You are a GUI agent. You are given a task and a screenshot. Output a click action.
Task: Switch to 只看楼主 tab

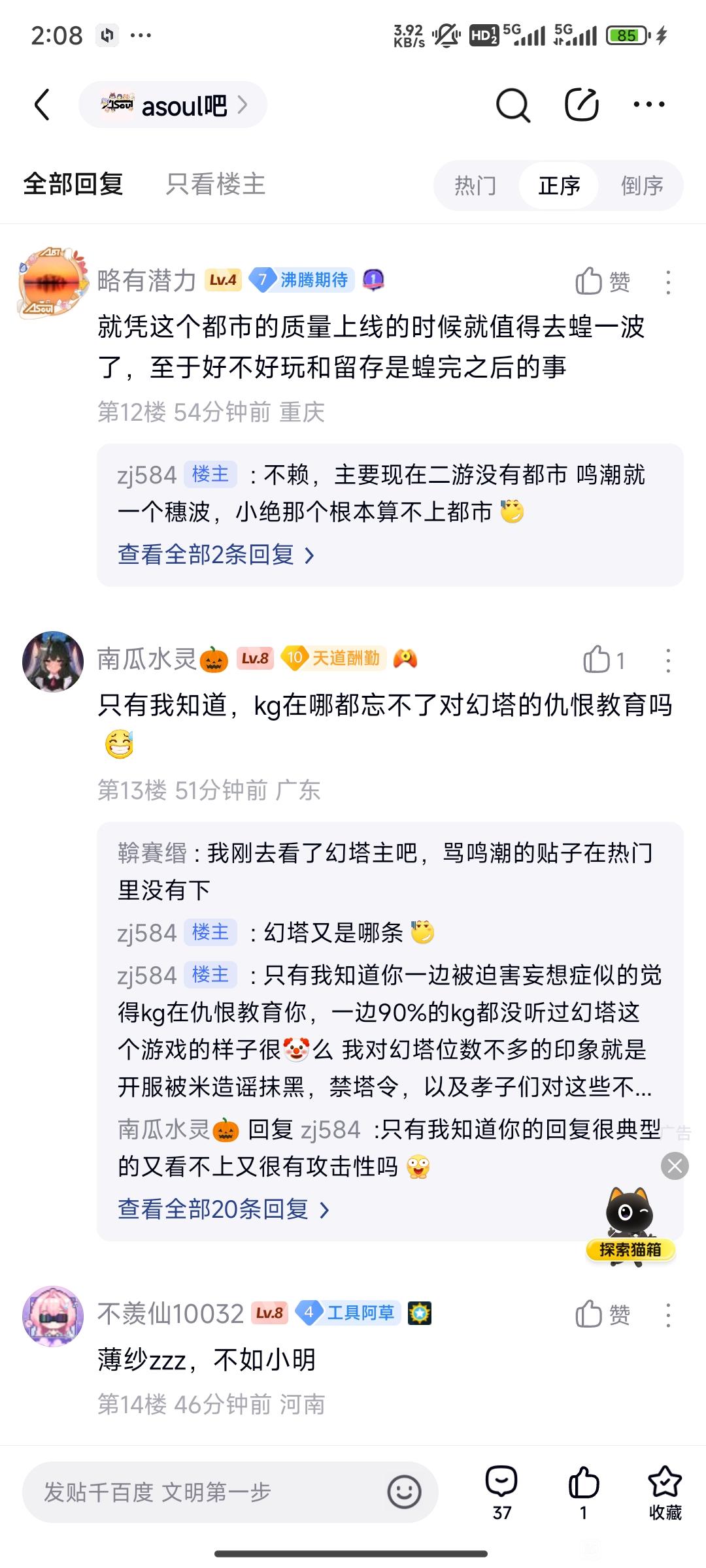coord(216,185)
